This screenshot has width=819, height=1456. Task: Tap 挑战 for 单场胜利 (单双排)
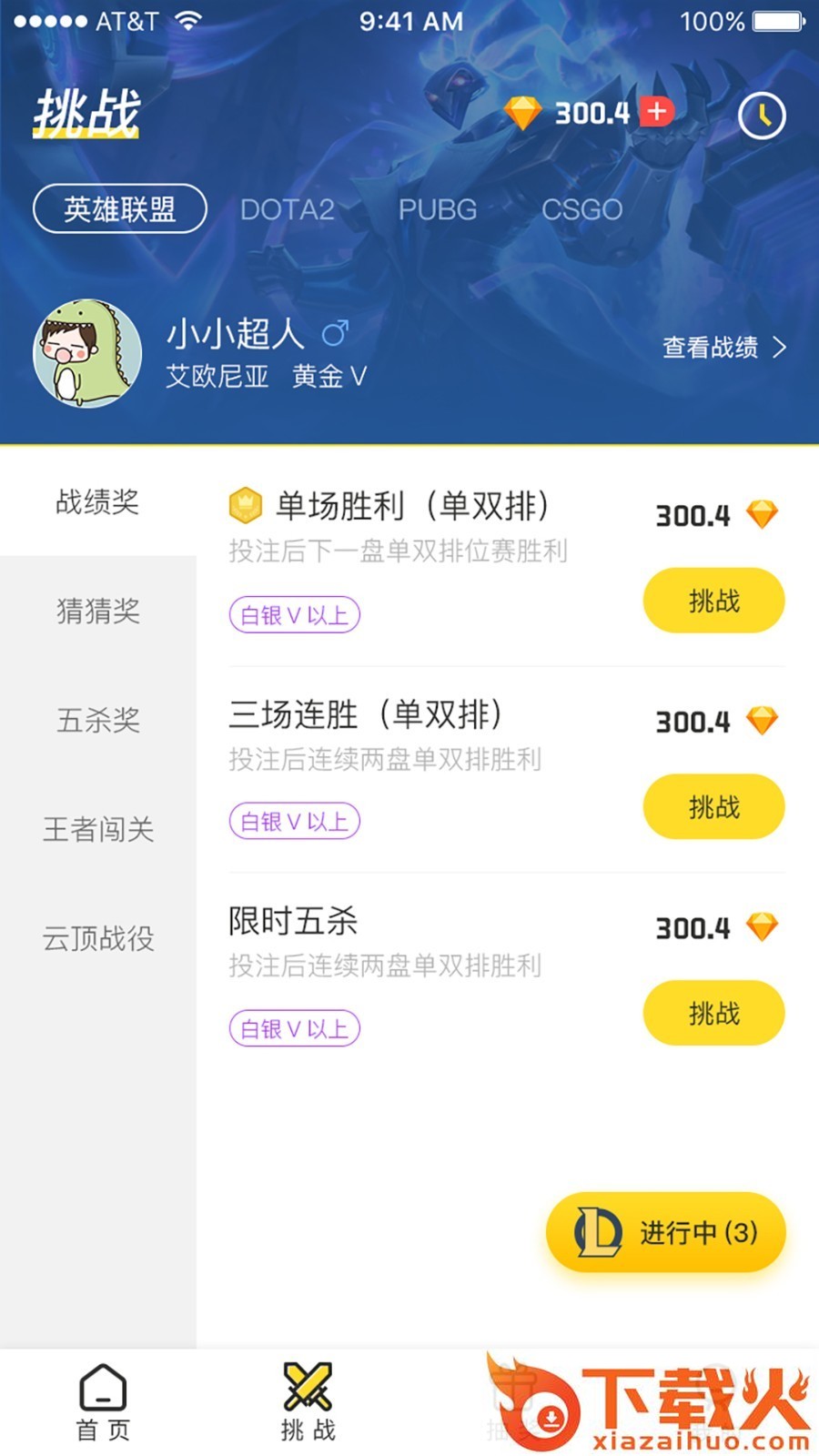point(713,601)
